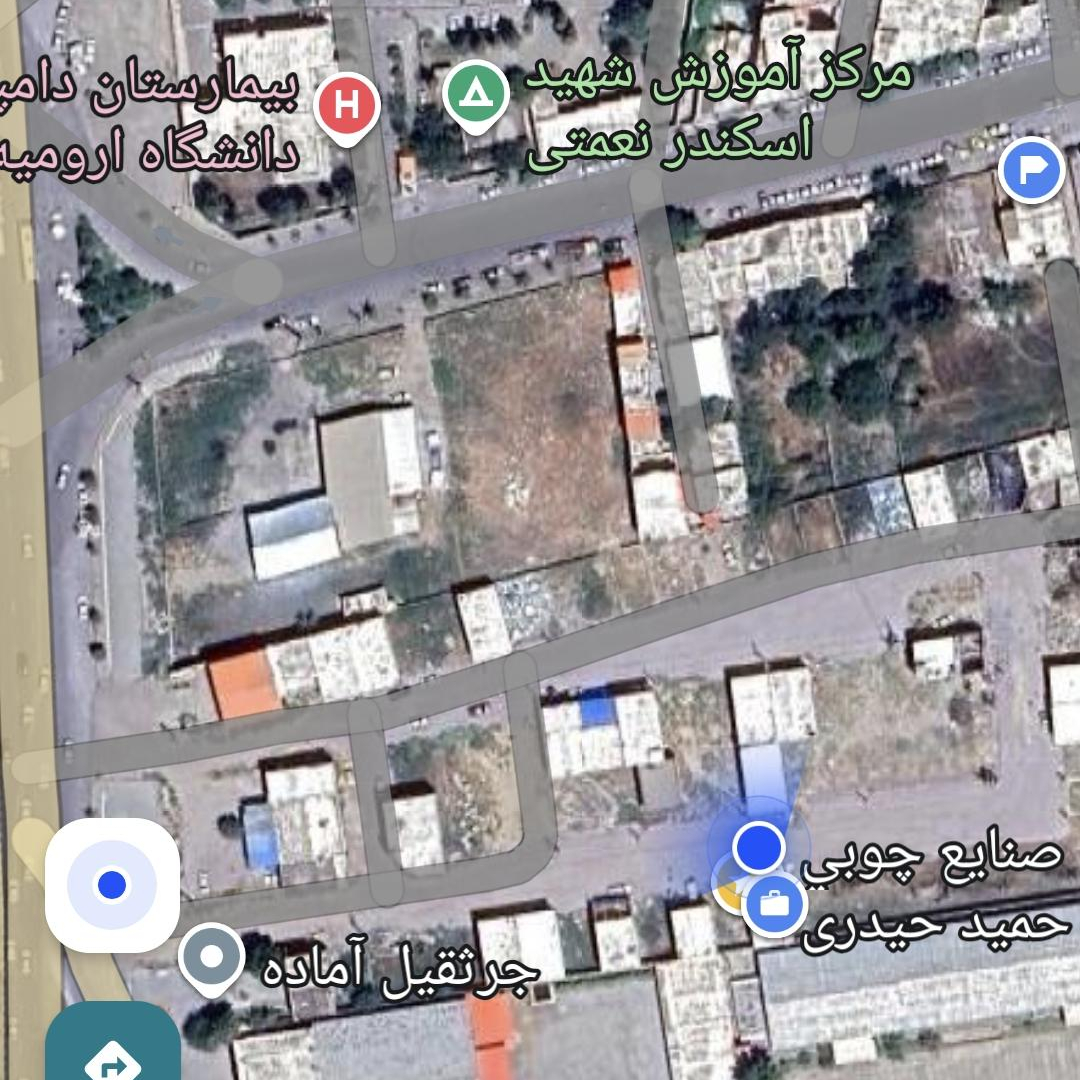Open the grey pin for جرثقیل آماده
1080x1080 pixels.
212,957
